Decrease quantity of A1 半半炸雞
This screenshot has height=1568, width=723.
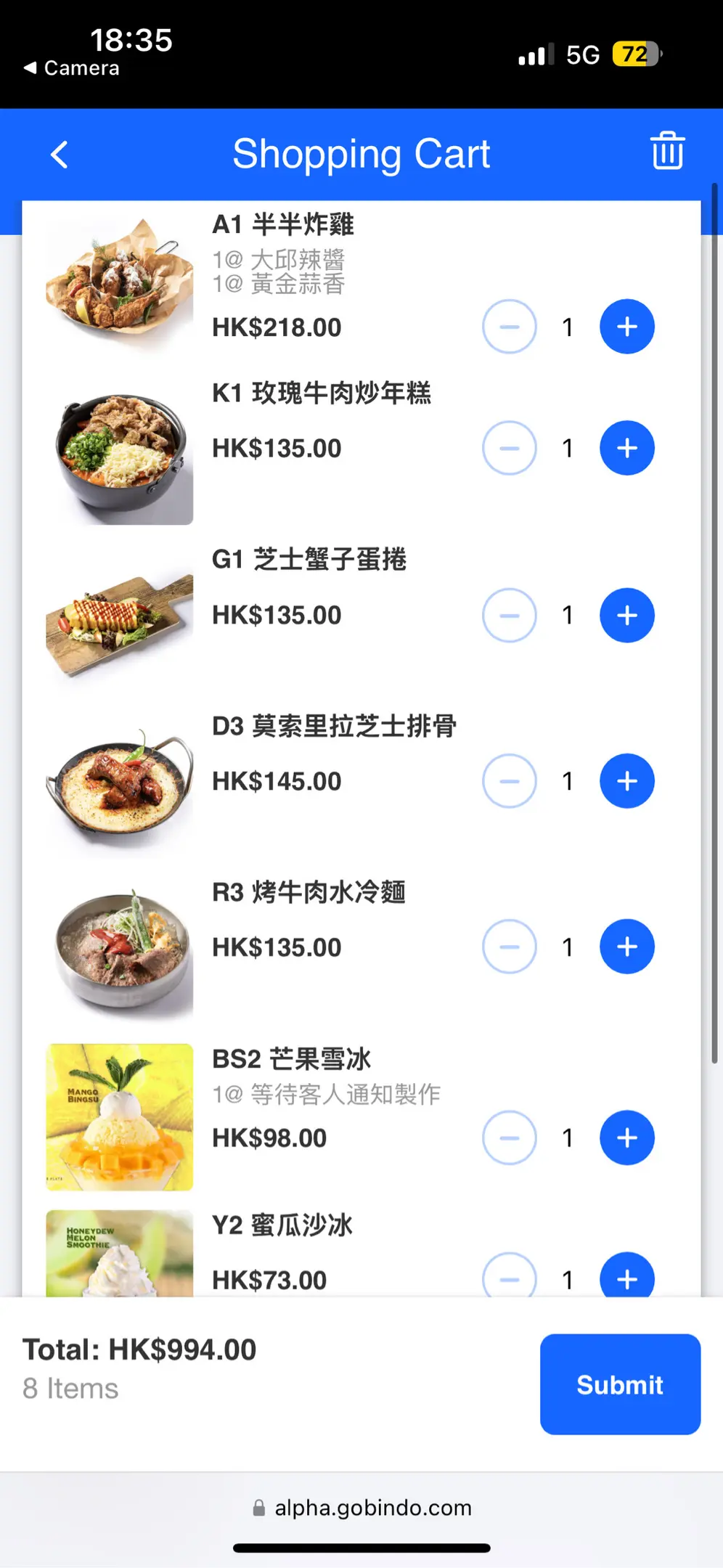510,327
